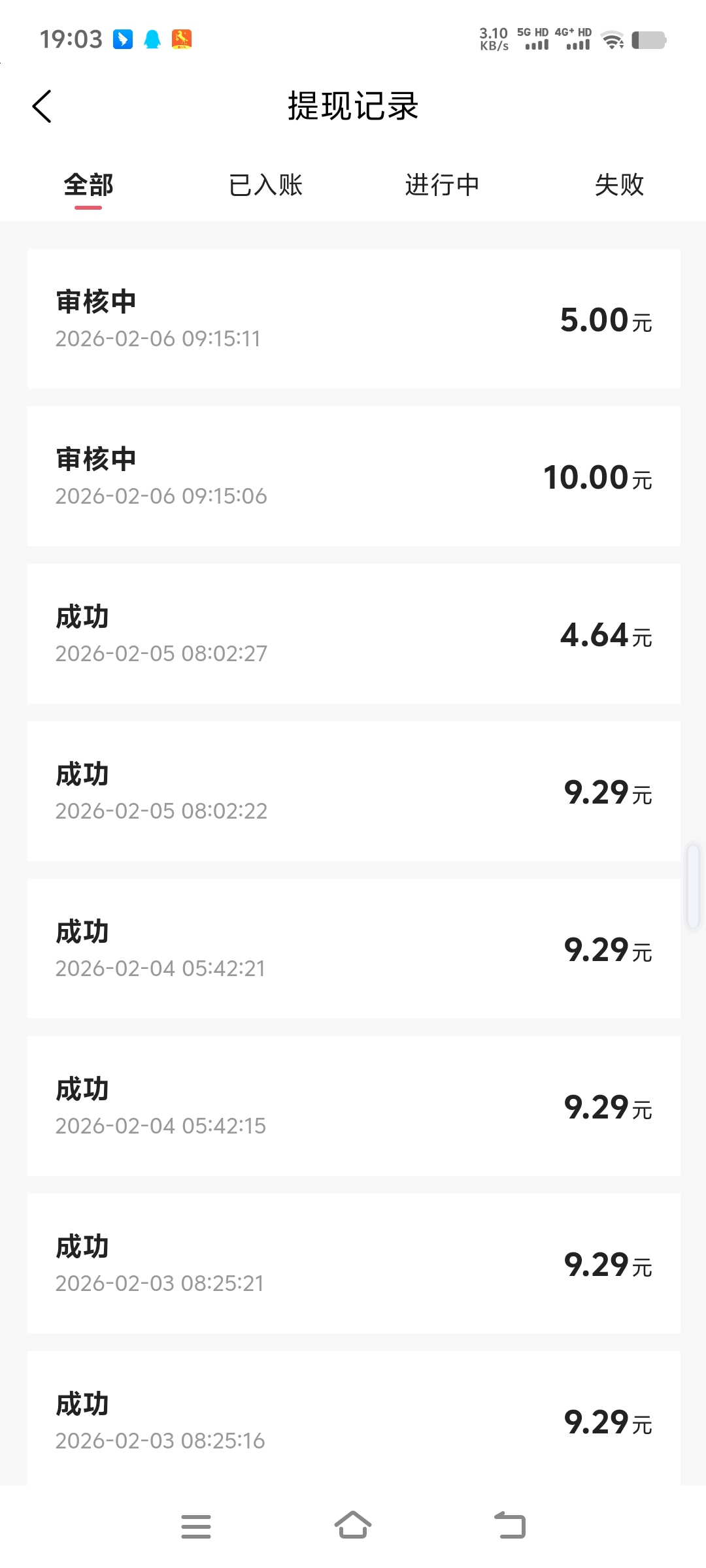The height and width of the screenshot is (1568, 706).
Task: Select the 全部 tab
Action: pos(88,185)
